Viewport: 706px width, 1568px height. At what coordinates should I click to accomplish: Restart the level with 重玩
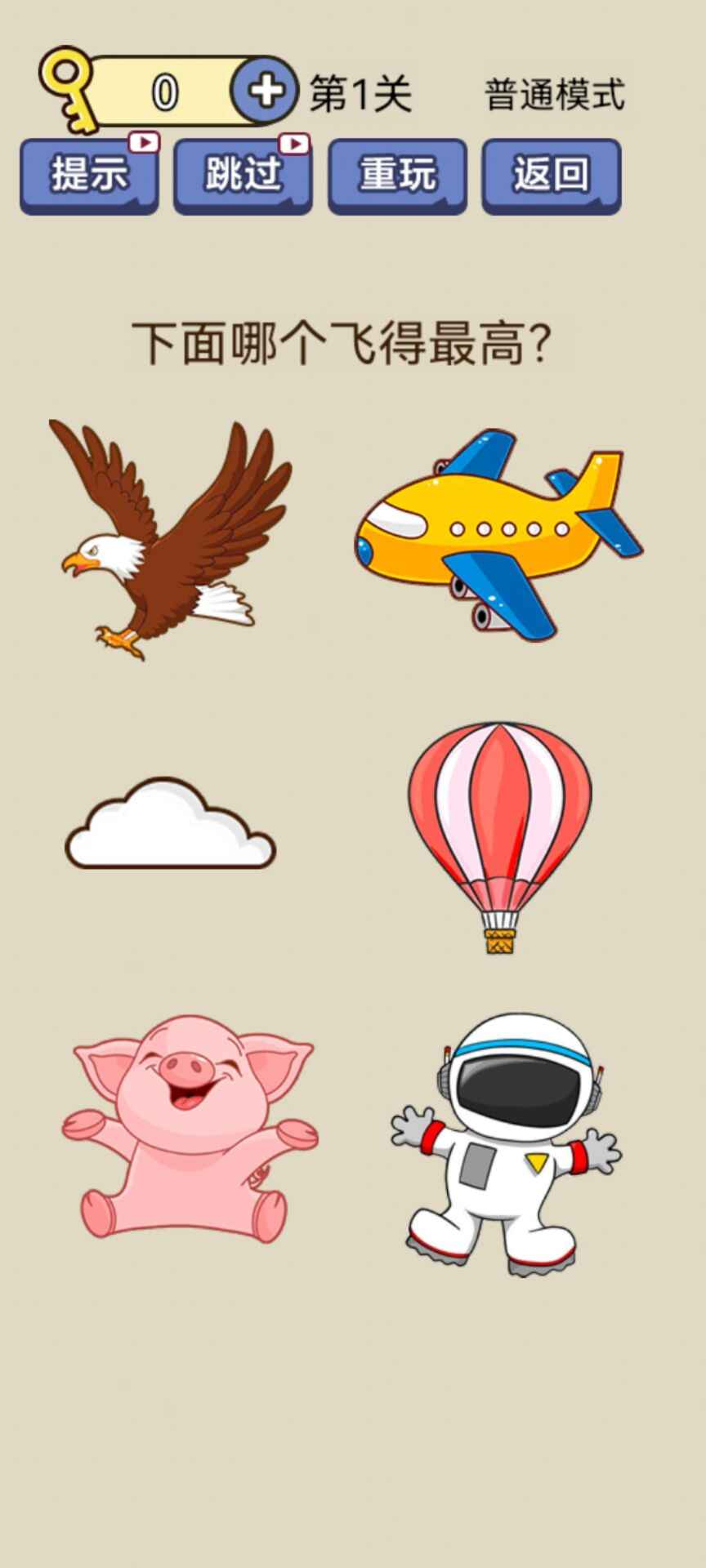(397, 176)
